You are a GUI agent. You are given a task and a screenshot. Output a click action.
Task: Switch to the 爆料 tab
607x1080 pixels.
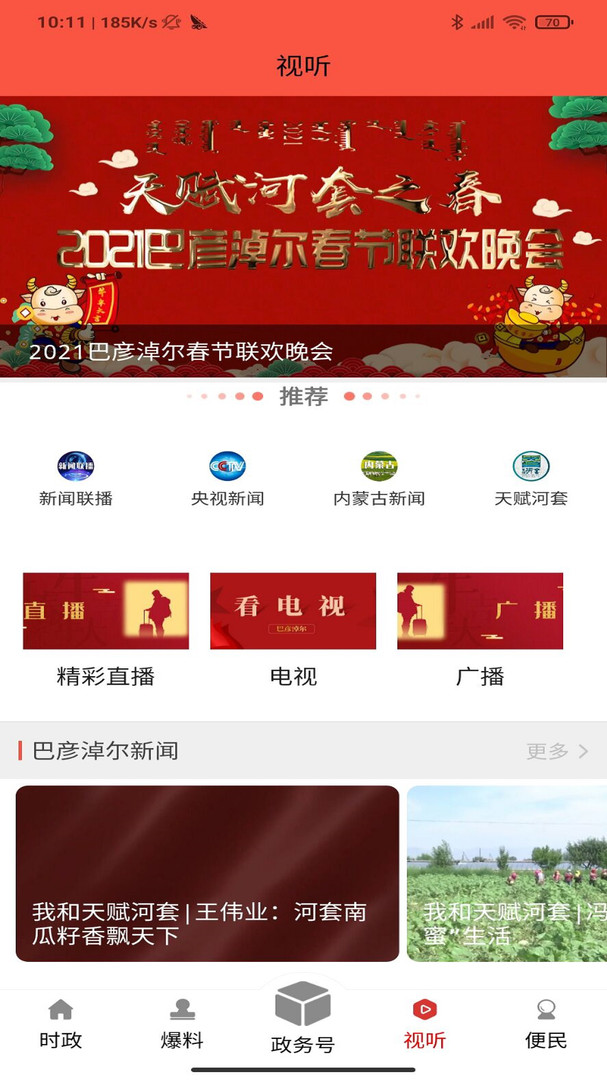click(x=182, y=1024)
